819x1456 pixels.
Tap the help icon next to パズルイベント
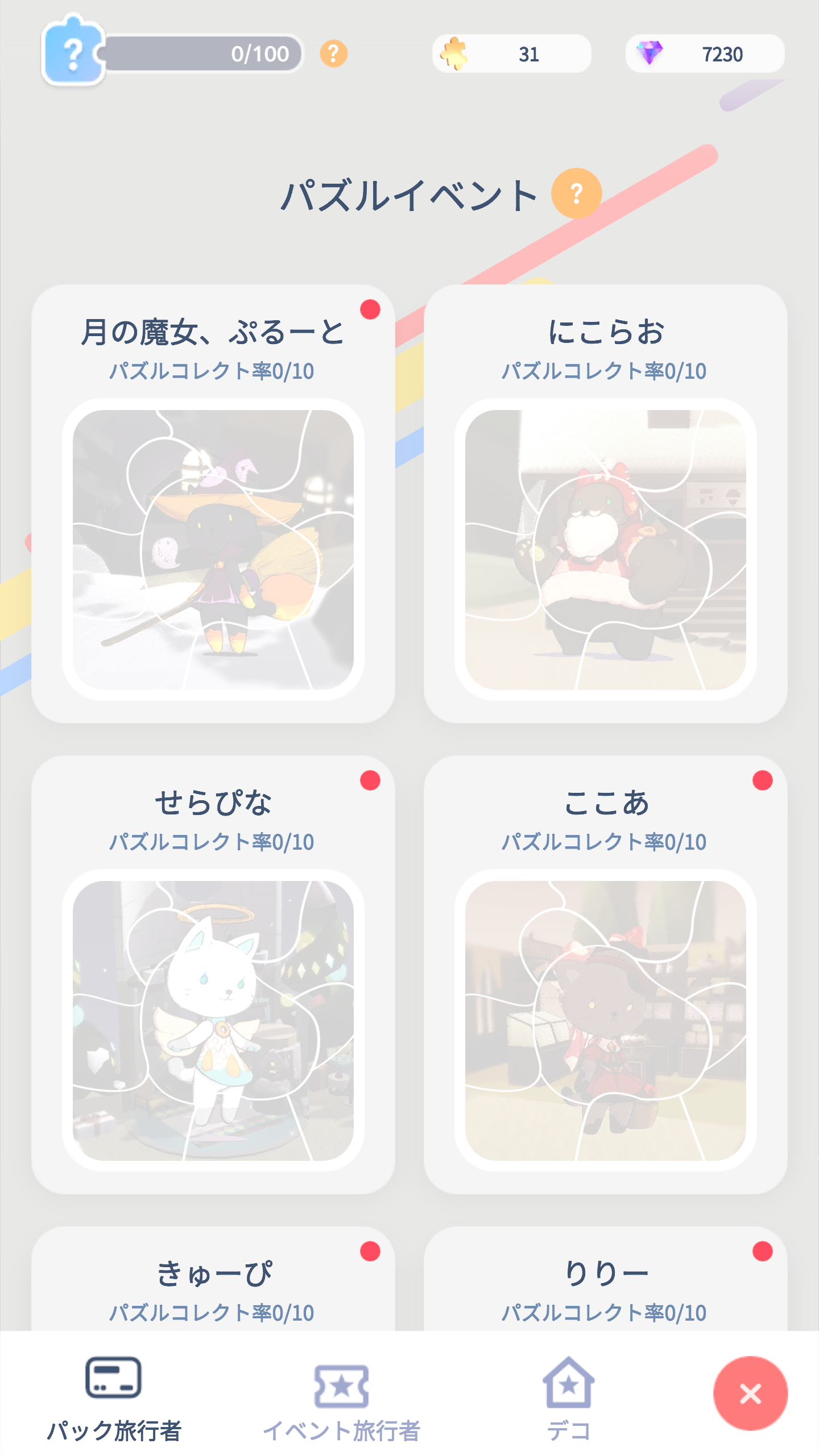coord(577,193)
